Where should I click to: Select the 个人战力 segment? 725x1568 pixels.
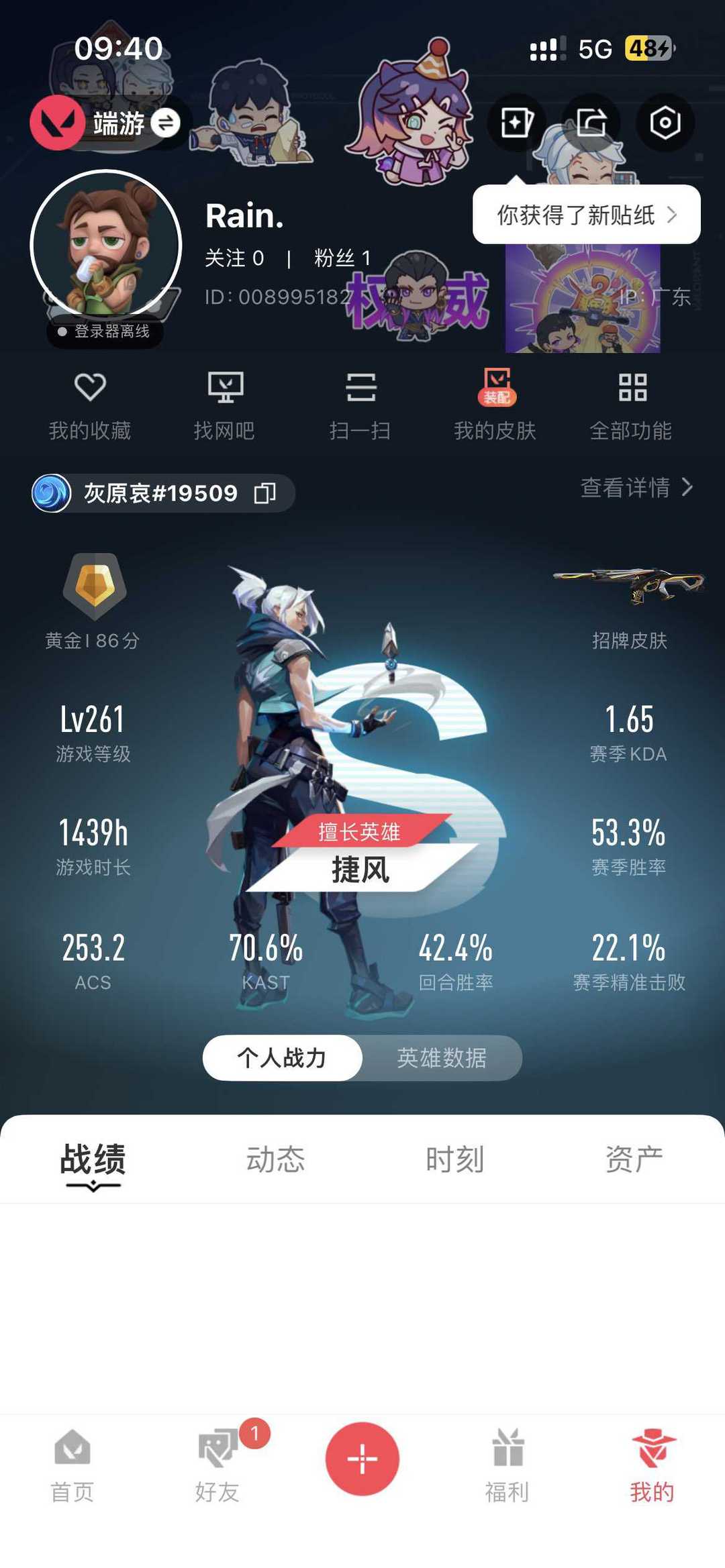coord(282,1058)
